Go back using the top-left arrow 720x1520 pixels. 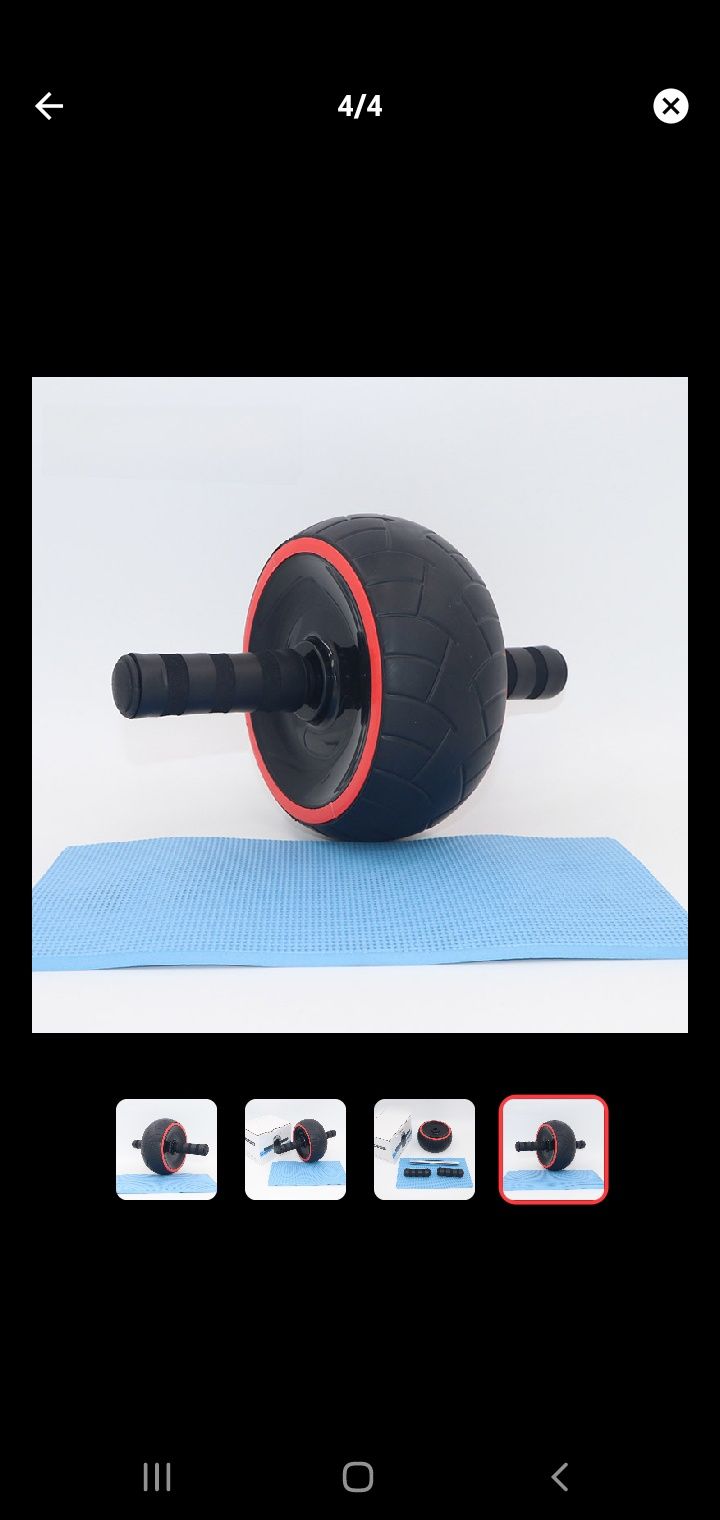tap(48, 106)
